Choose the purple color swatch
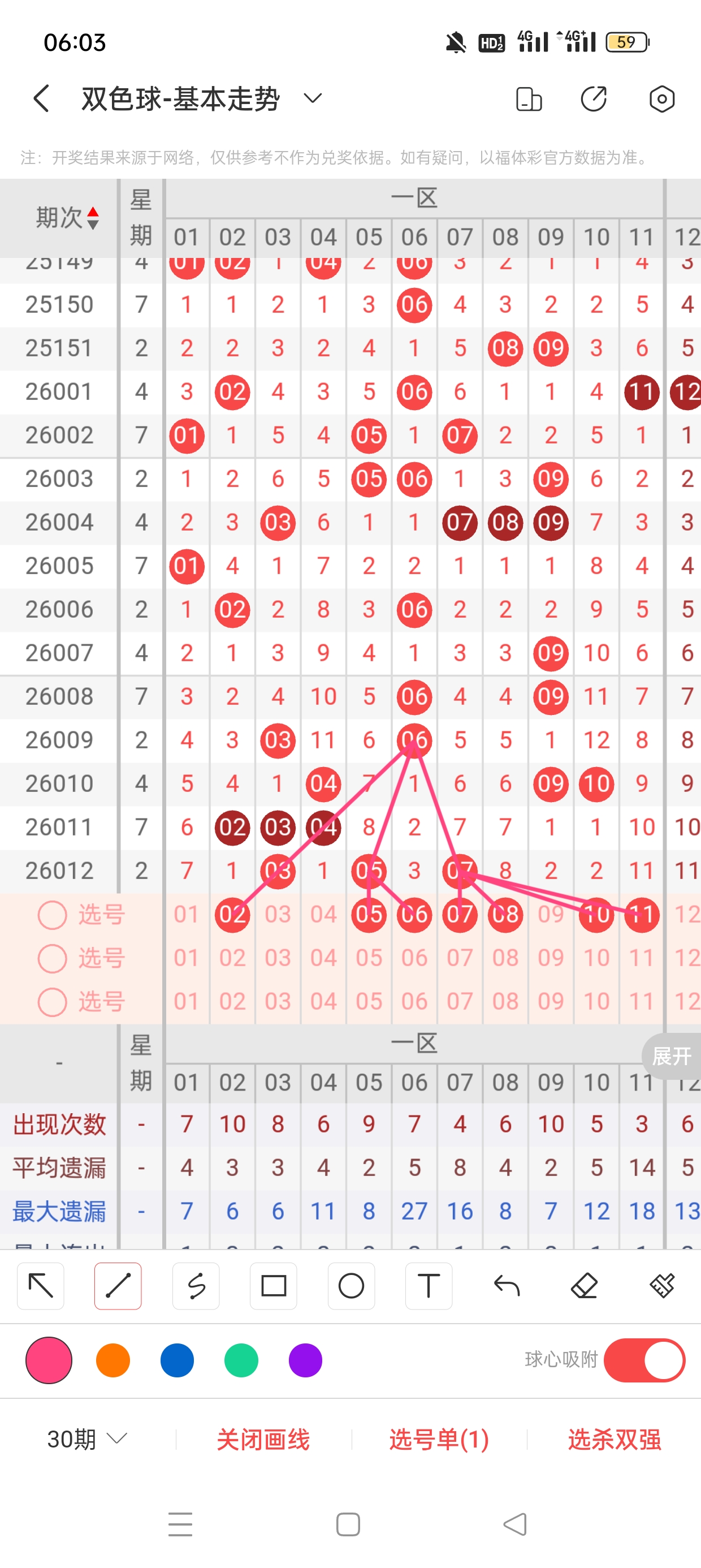 pos(305,1360)
